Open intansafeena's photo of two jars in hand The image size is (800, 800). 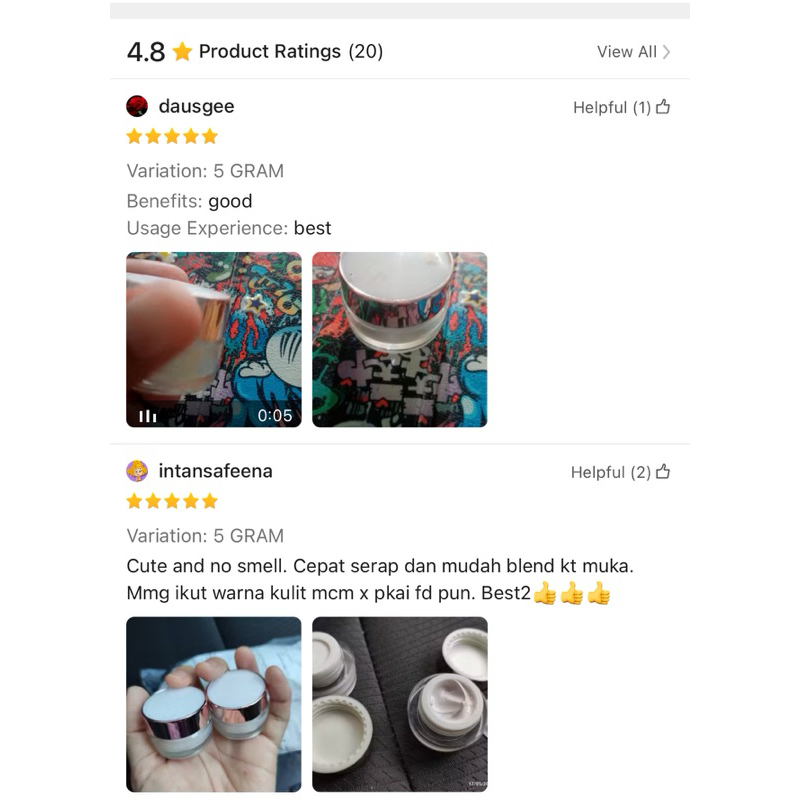214,704
